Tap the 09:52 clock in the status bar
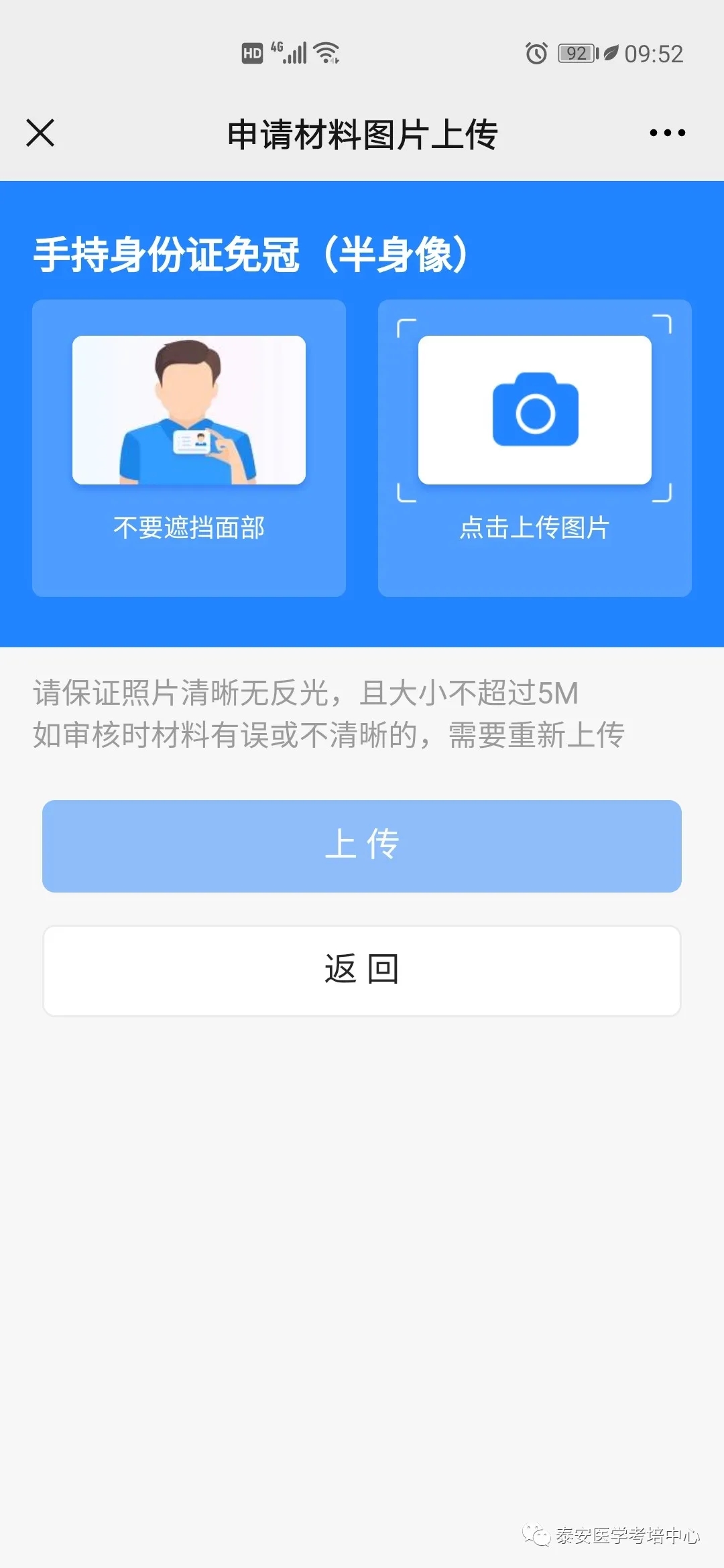This screenshot has height=1568, width=724. click(x=654, y=54)
